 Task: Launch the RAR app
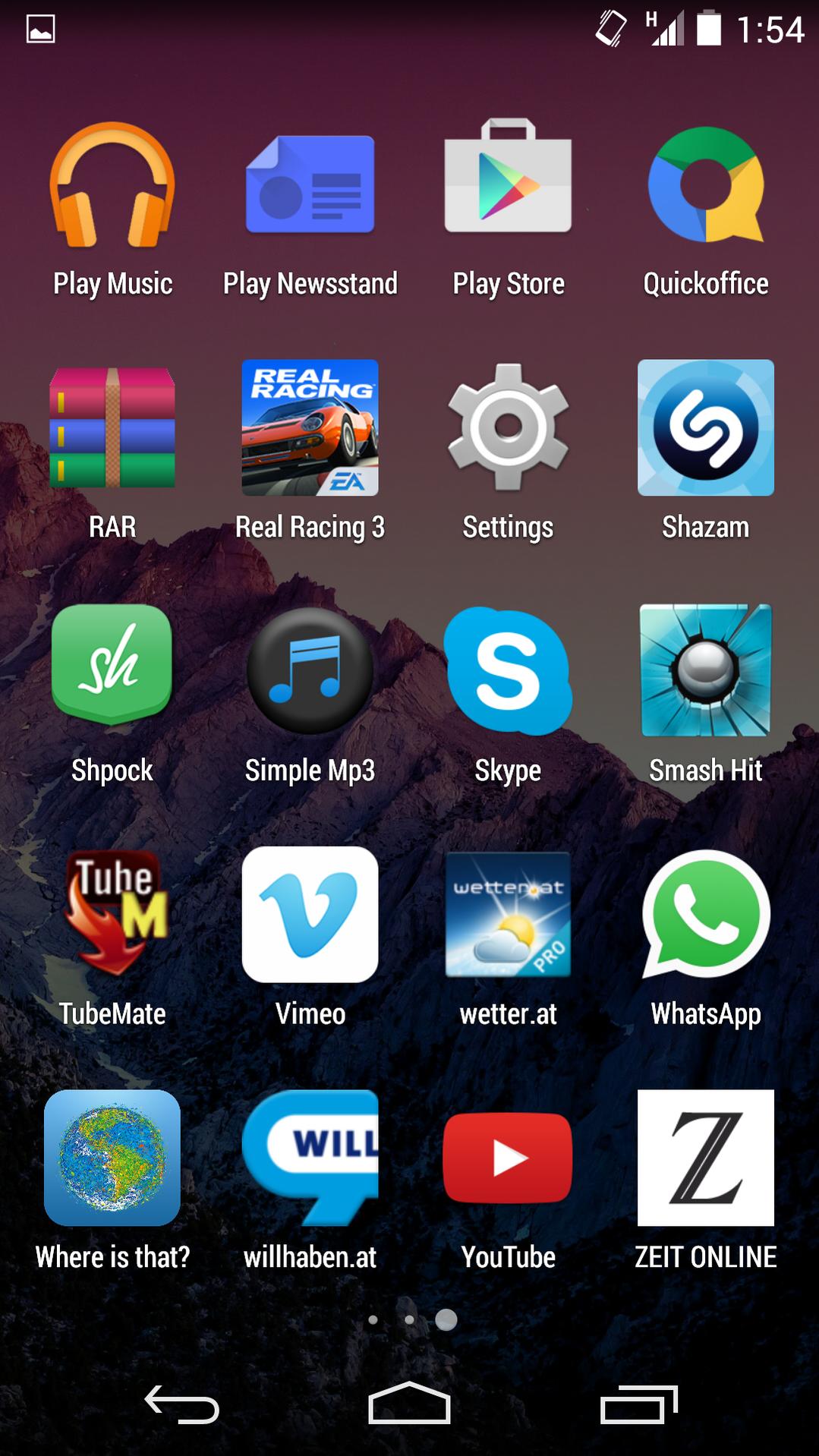pos(112,427)
